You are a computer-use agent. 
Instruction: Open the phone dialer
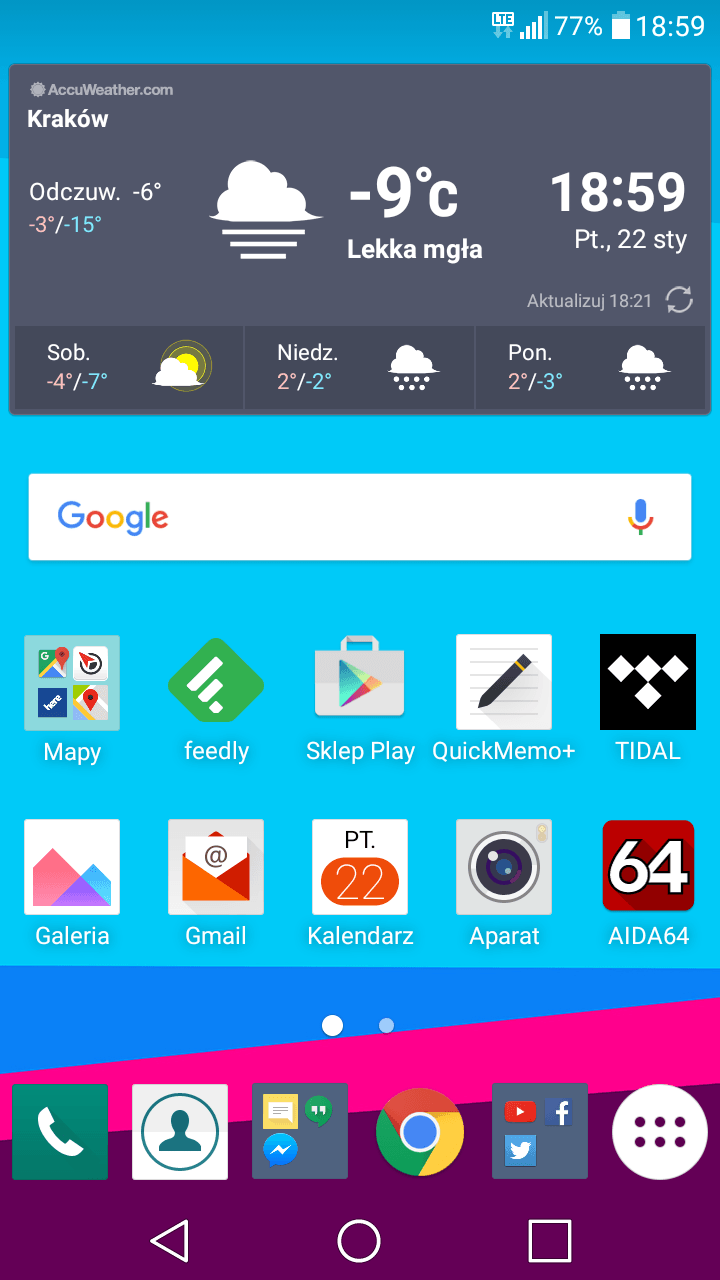60,1132
